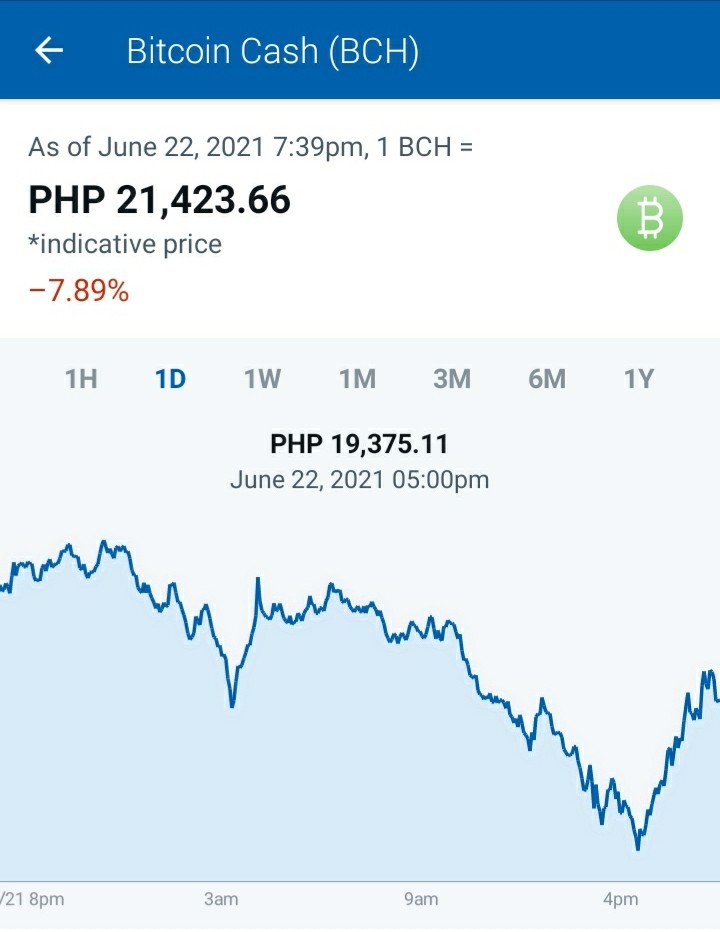
Task: Switch to the 1M range
Action: (x=357, y=379)
